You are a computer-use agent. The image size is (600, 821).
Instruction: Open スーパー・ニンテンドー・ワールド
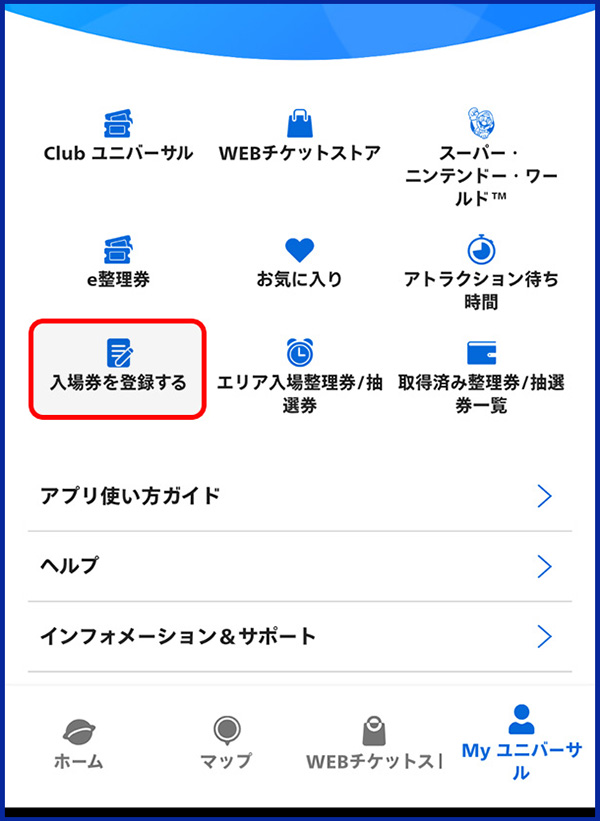coord(482,155)
